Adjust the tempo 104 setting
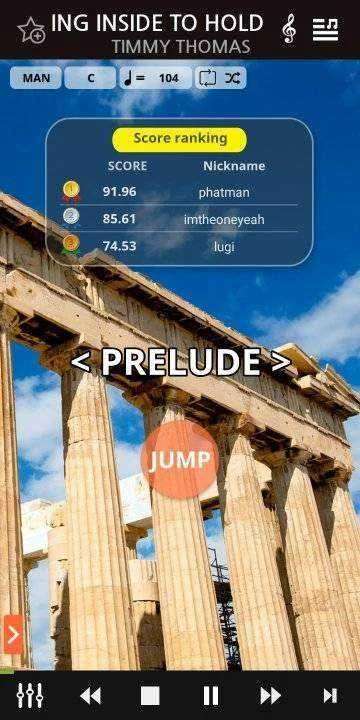The width and height of the screenshot is (360, 720). tap(156, 78)
